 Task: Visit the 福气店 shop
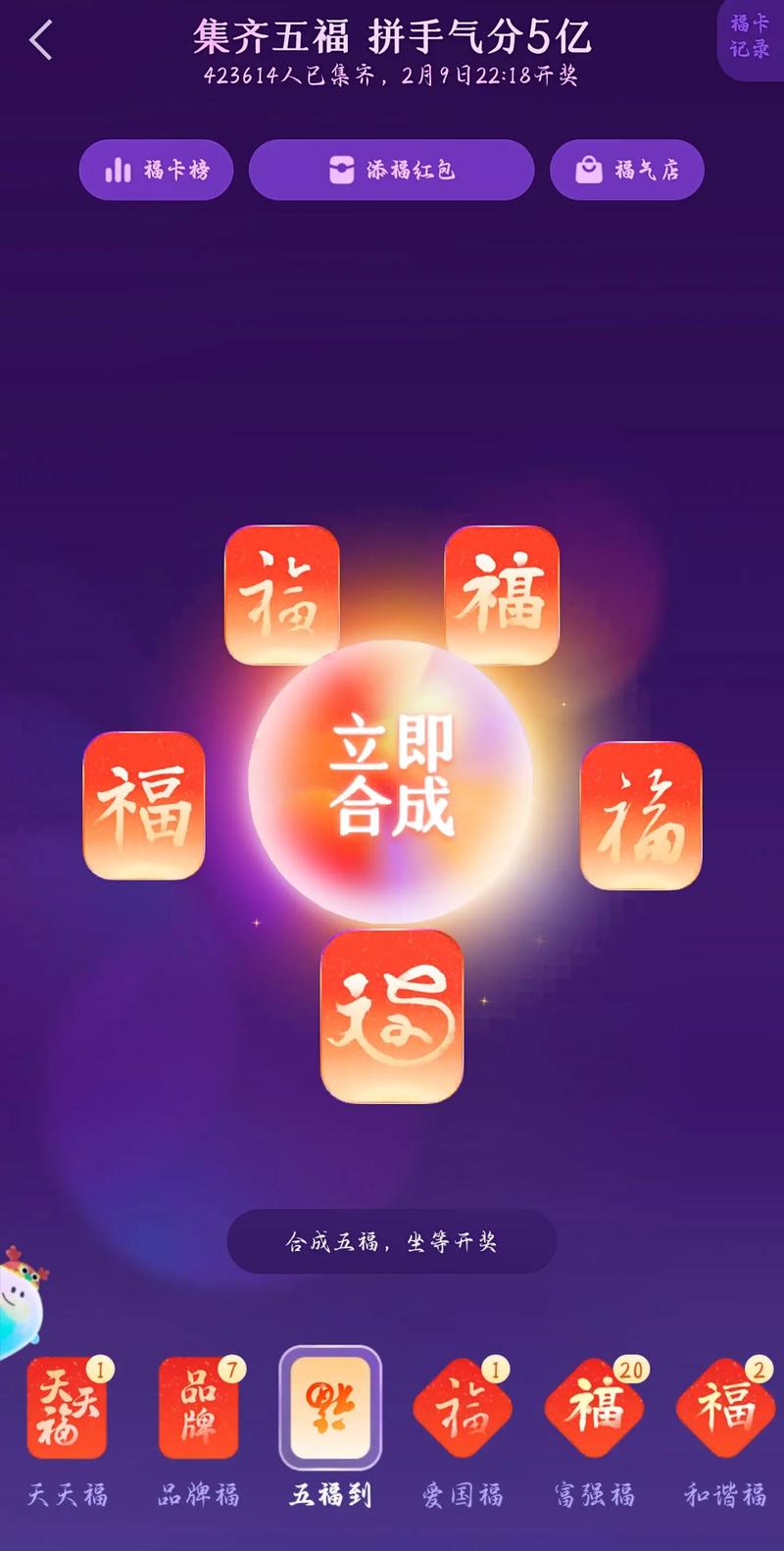click(627, 171)
